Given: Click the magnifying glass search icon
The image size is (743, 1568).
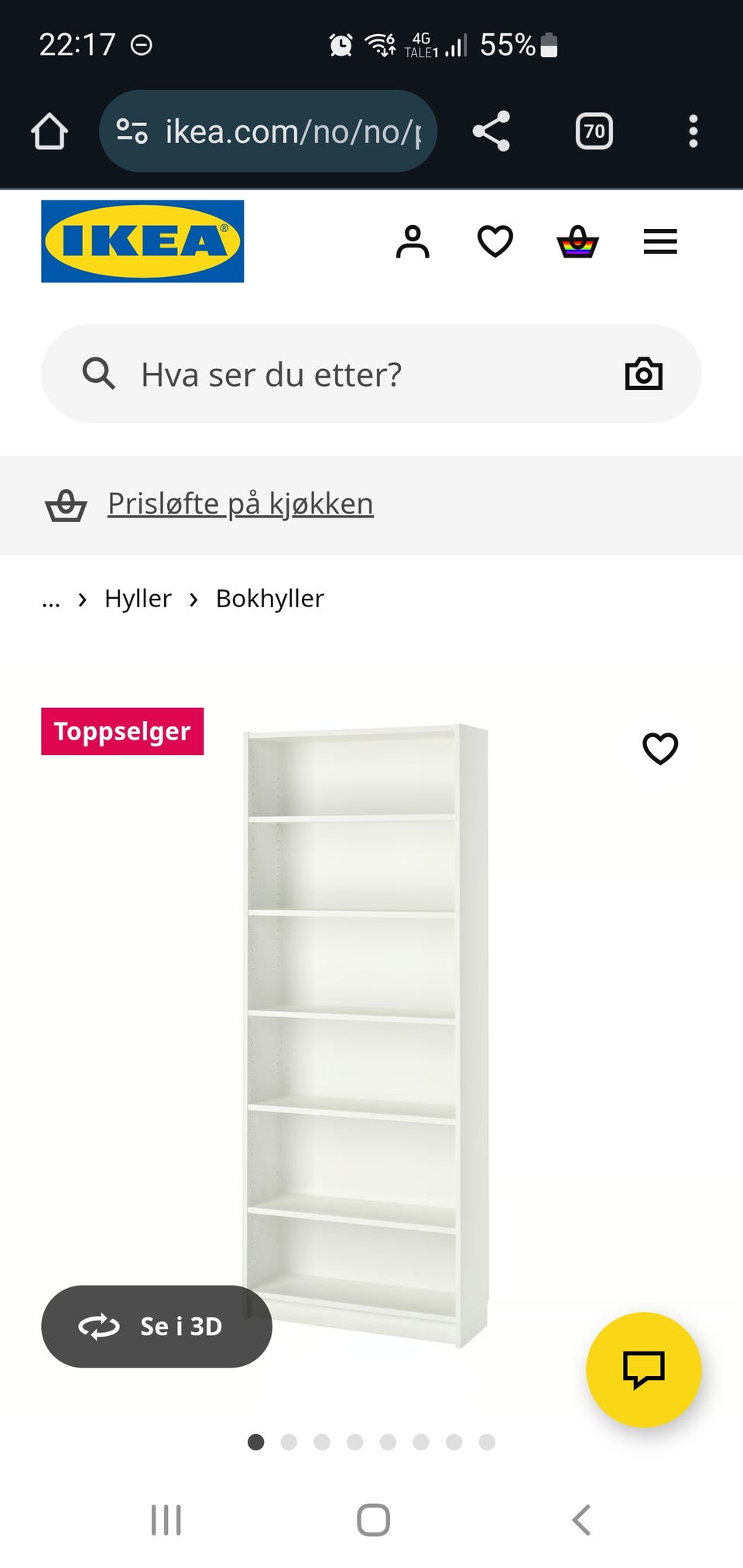Looking at the screenshot, I should coord(98,374).
